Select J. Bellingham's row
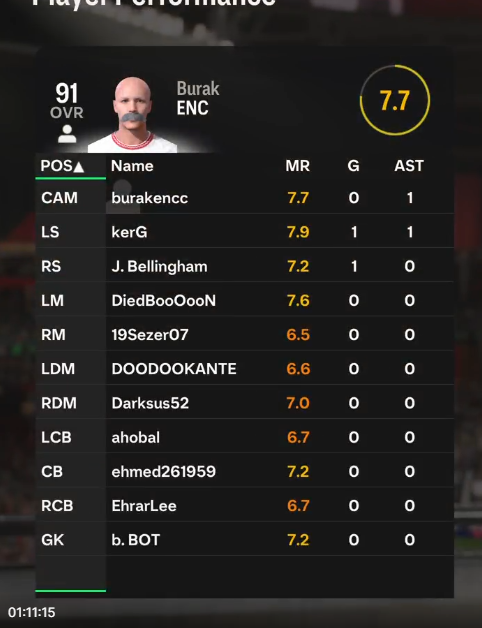Image resolution: width=482 pixels, height=628 pixels. [244, 266]
